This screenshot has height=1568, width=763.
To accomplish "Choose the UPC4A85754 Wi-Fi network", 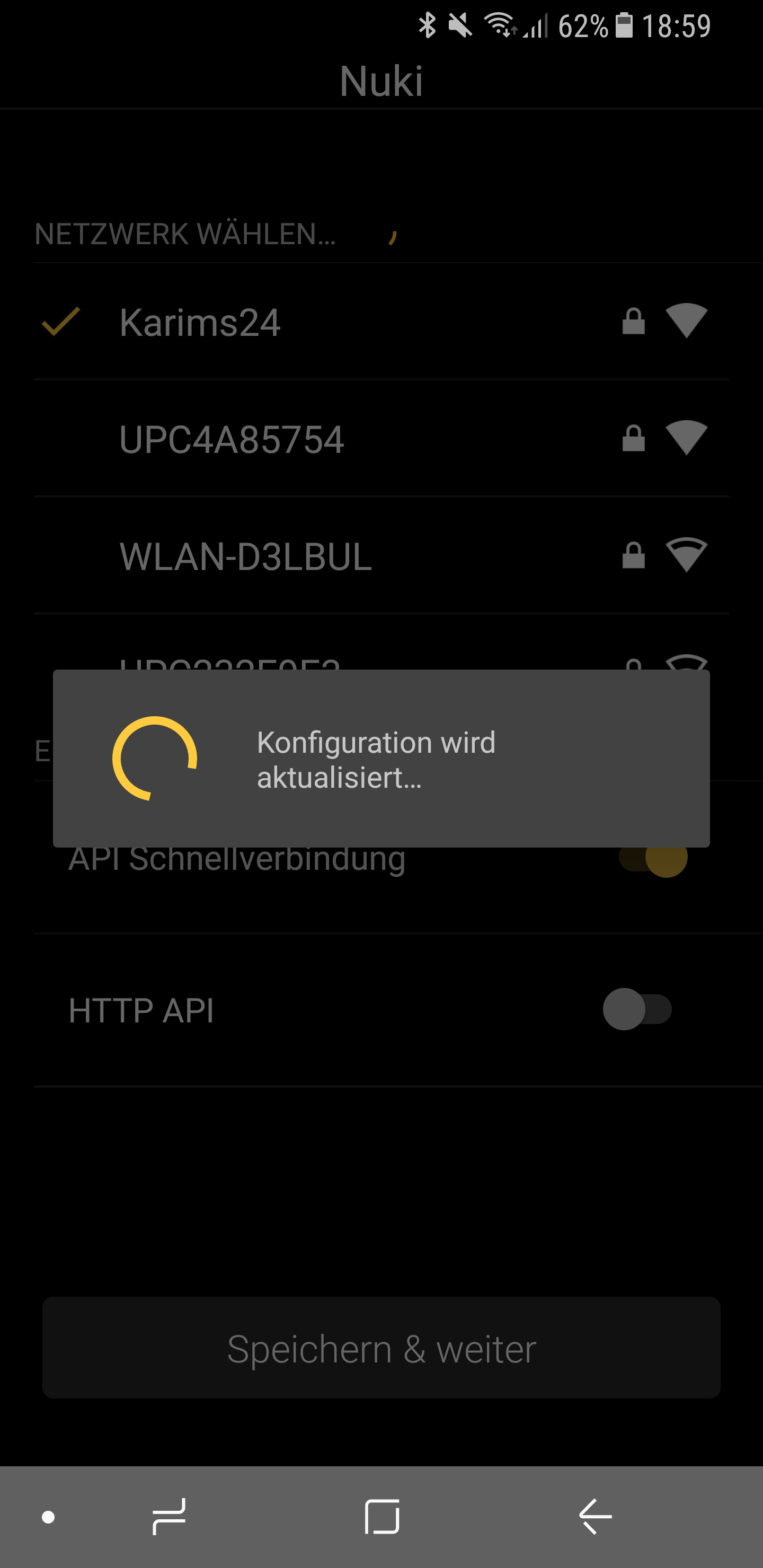I will click(x=232, y=440).
